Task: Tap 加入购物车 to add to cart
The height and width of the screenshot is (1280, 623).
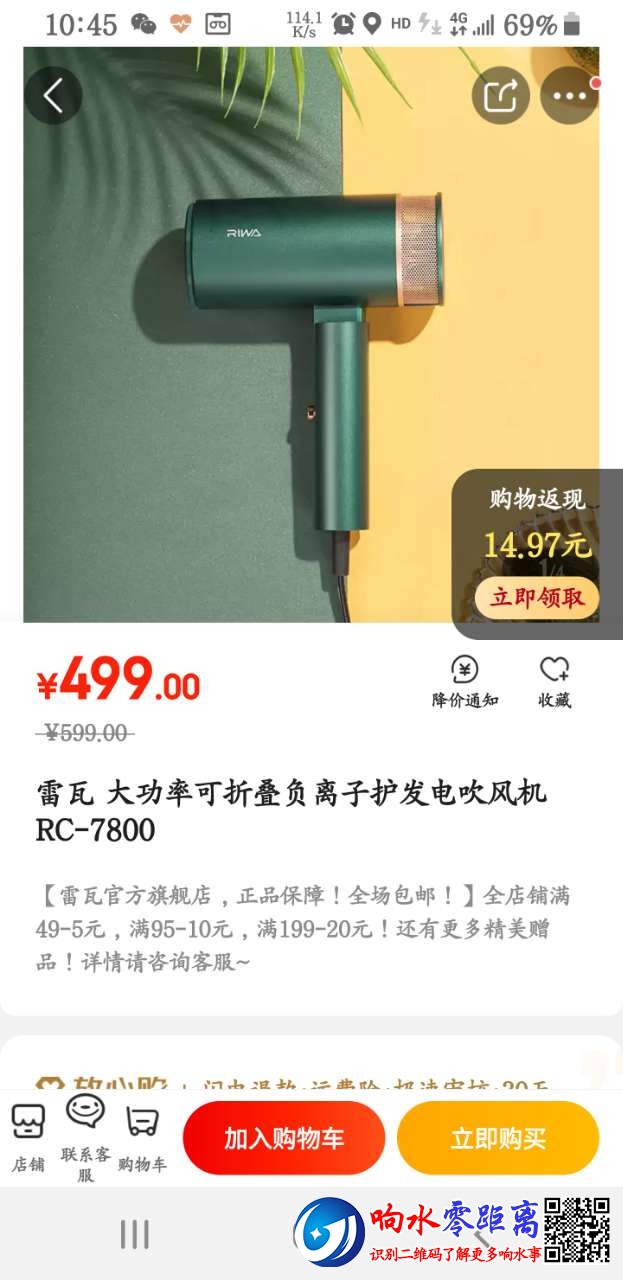Action: coord(284,1138)
